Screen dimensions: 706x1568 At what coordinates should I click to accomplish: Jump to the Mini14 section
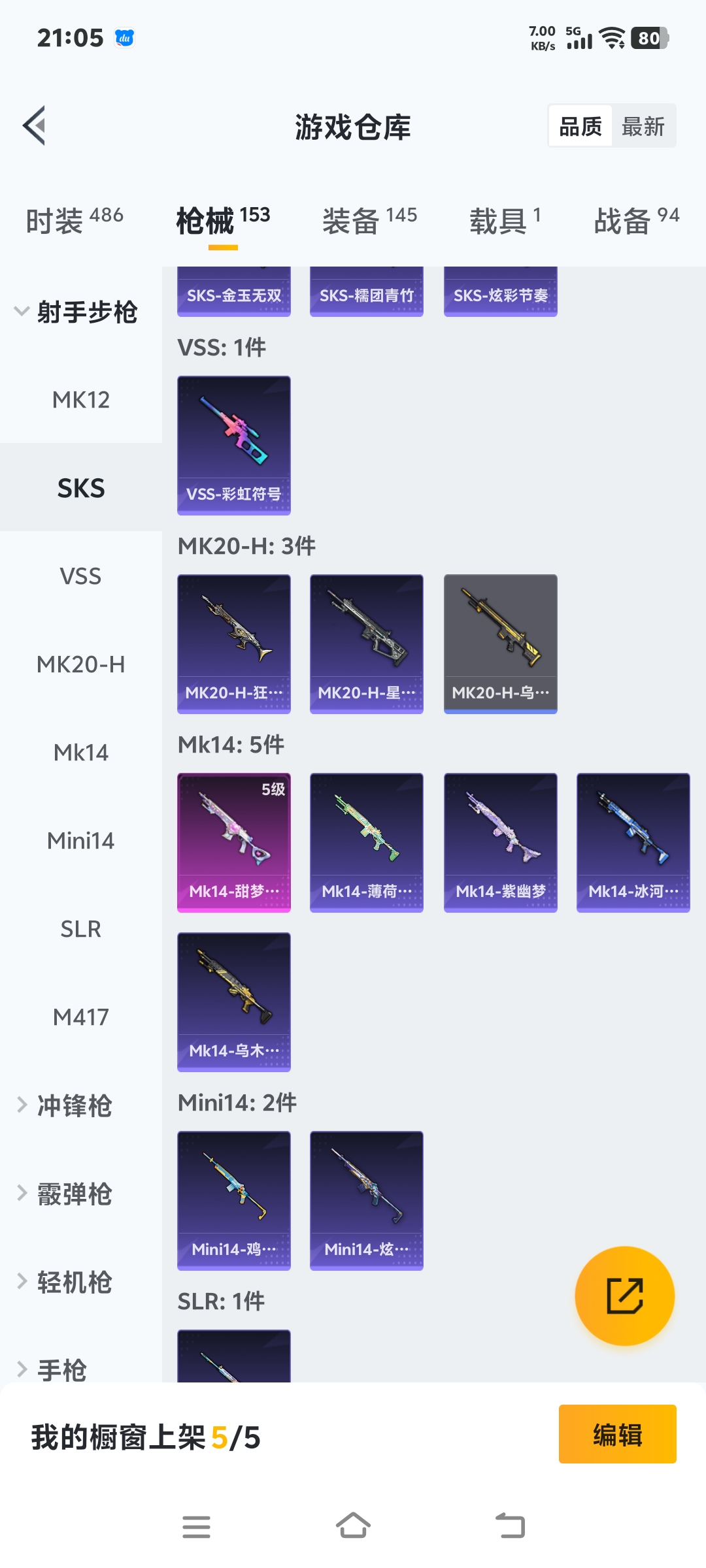point(80,840)
